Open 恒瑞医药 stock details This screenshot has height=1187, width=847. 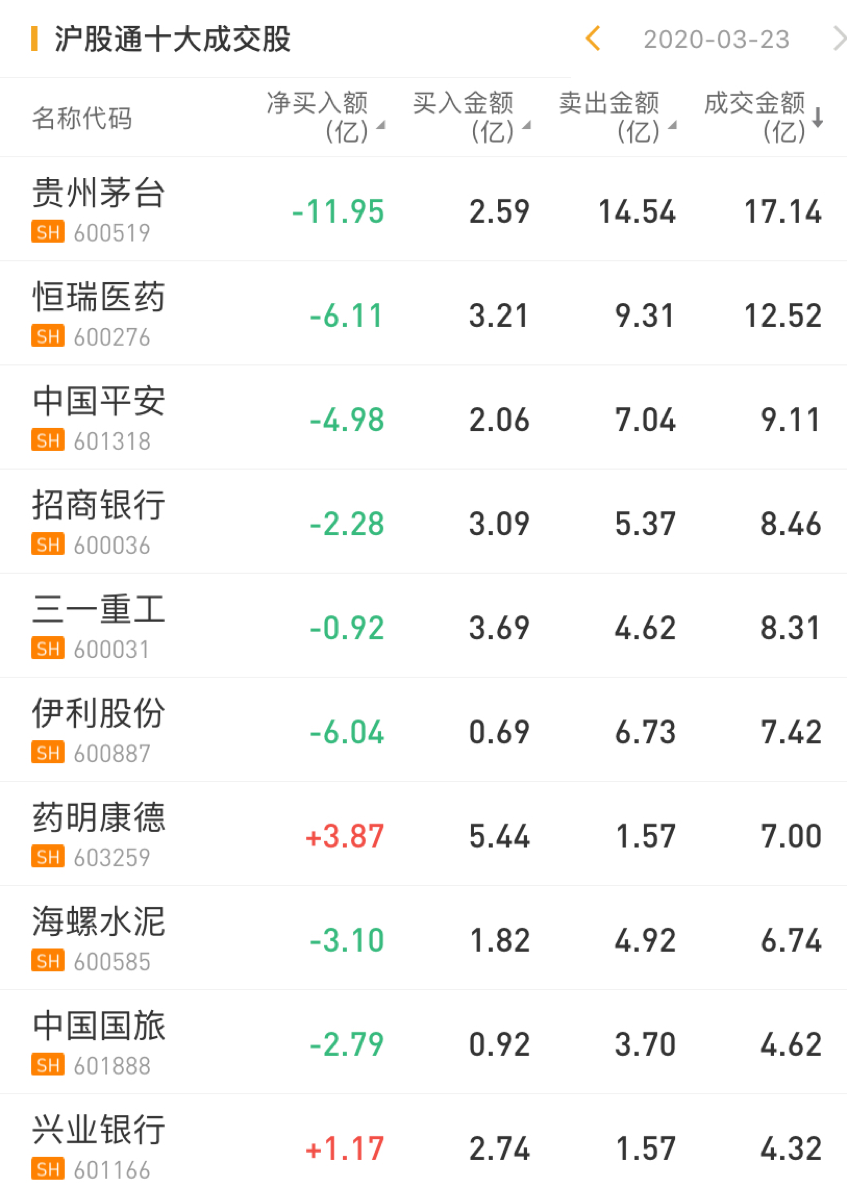point(98,313)
